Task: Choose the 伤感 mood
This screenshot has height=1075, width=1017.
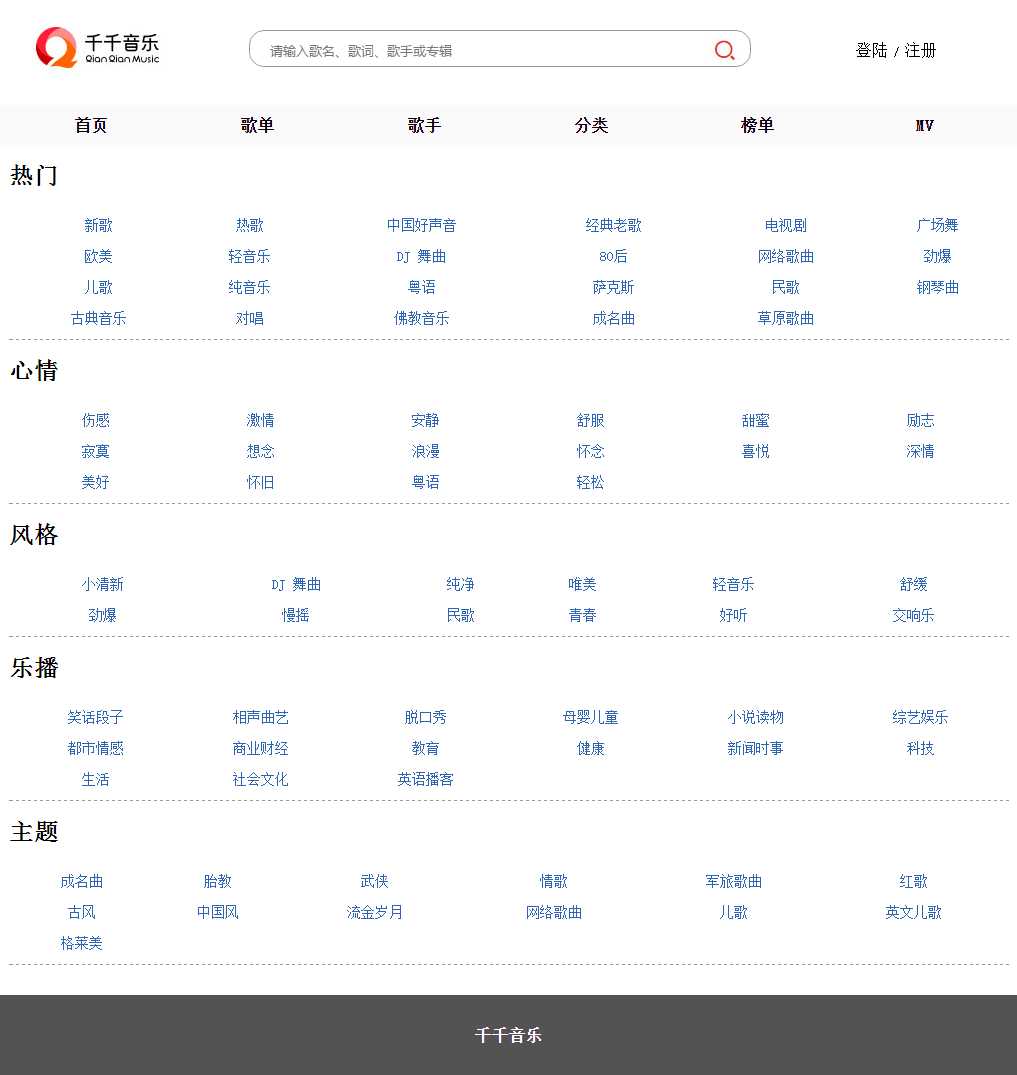Action: point(96,420)
